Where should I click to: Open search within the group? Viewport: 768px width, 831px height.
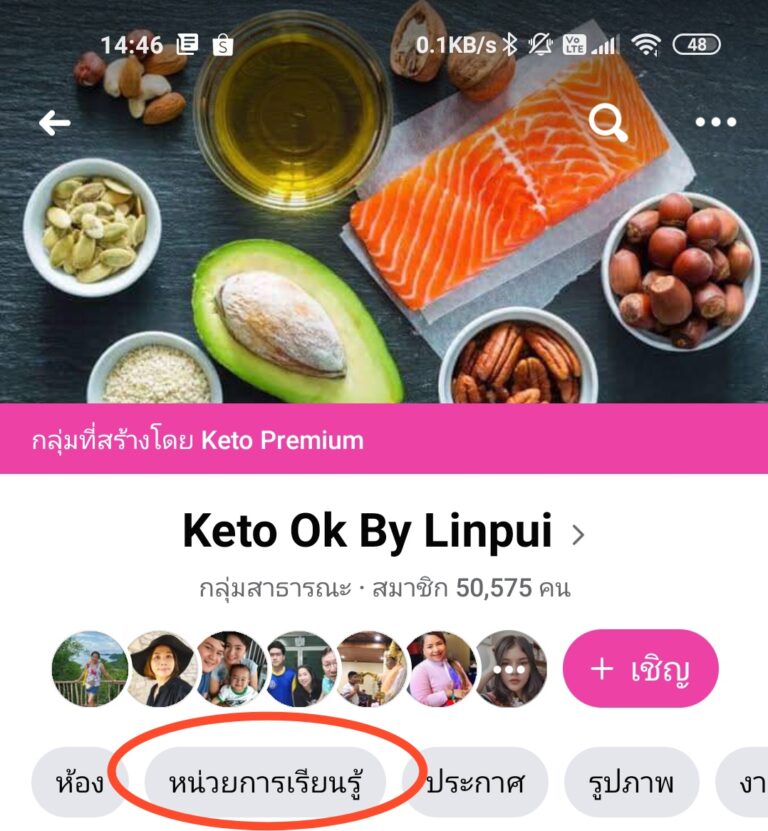[x=607, y=123]
